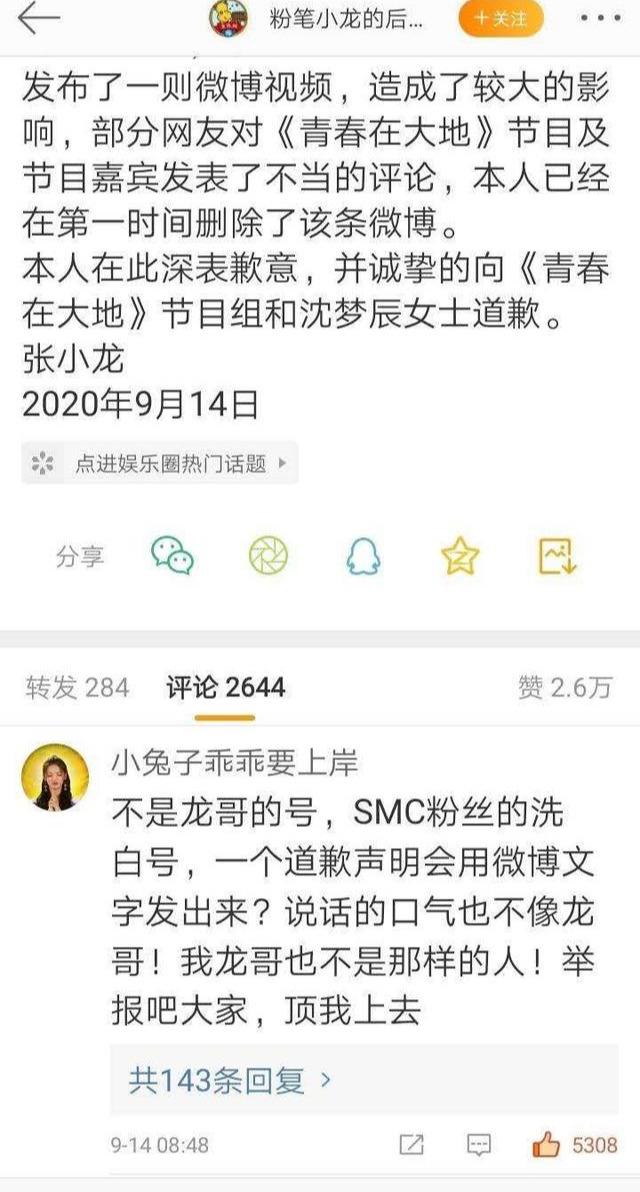Share post to WeChat Moments

[x=268, y=556]
